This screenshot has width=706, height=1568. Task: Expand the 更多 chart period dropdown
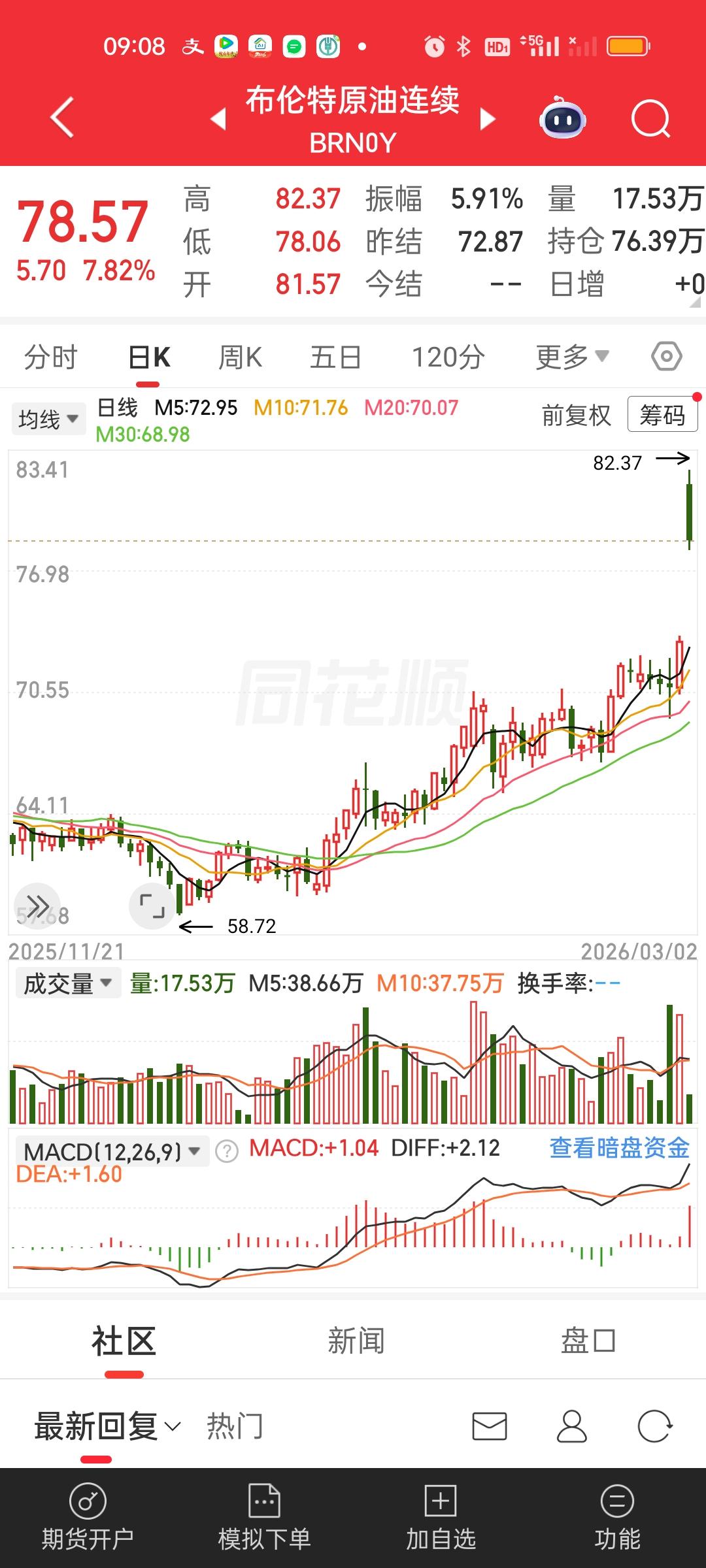click(x=571, y=356)
